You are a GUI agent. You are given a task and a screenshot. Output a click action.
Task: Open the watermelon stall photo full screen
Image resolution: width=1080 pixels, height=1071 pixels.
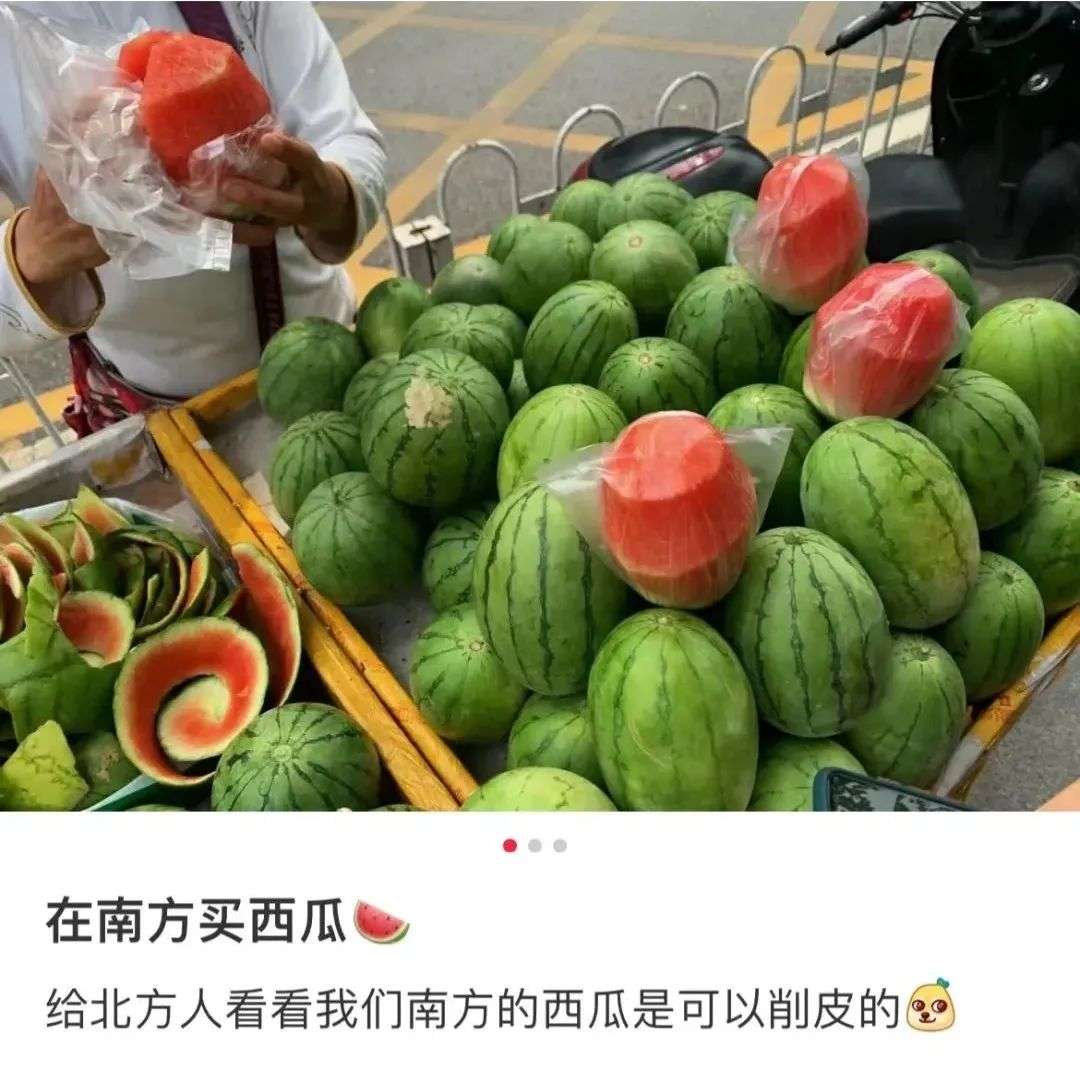(540, 405)
